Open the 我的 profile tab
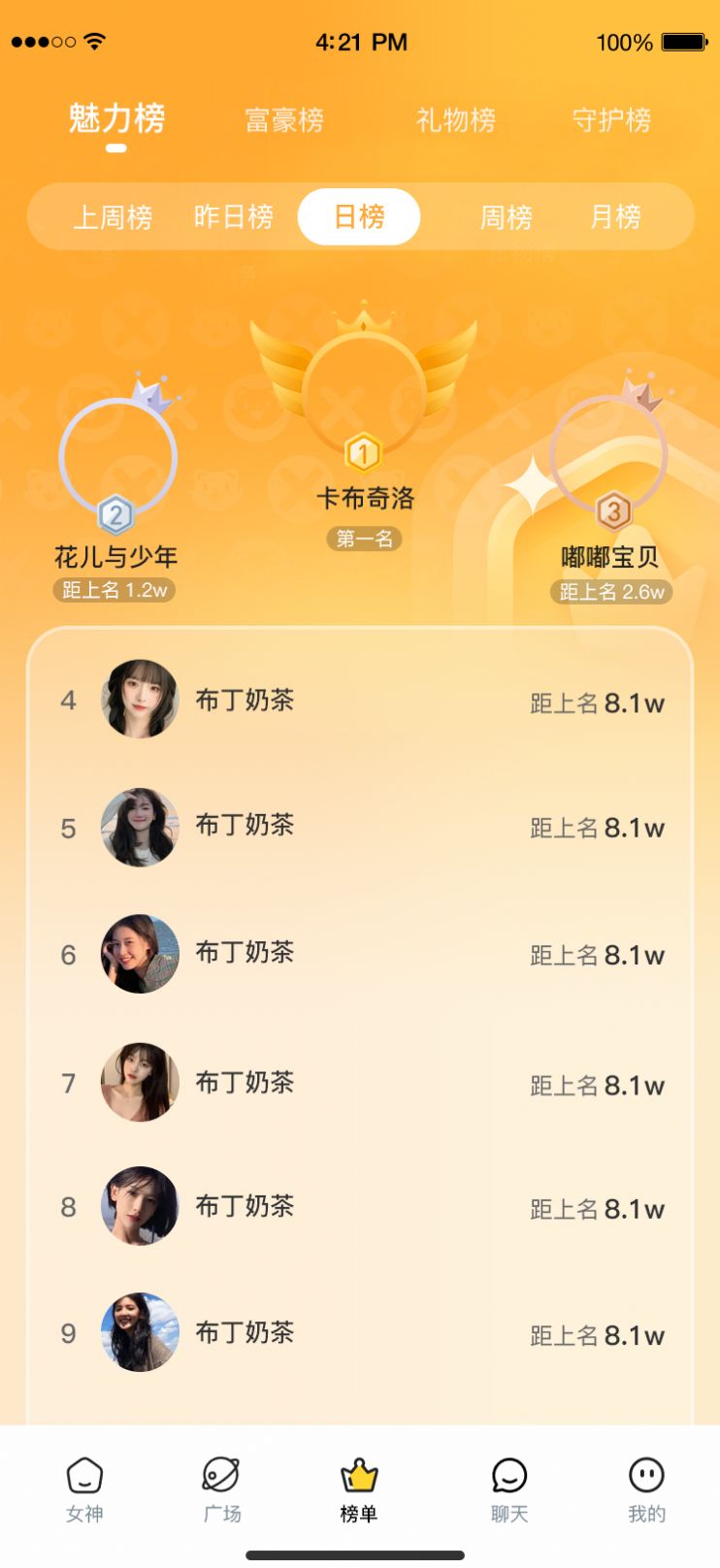The width and height of the screenshot is (720, 1568). tap(646, 1488)
